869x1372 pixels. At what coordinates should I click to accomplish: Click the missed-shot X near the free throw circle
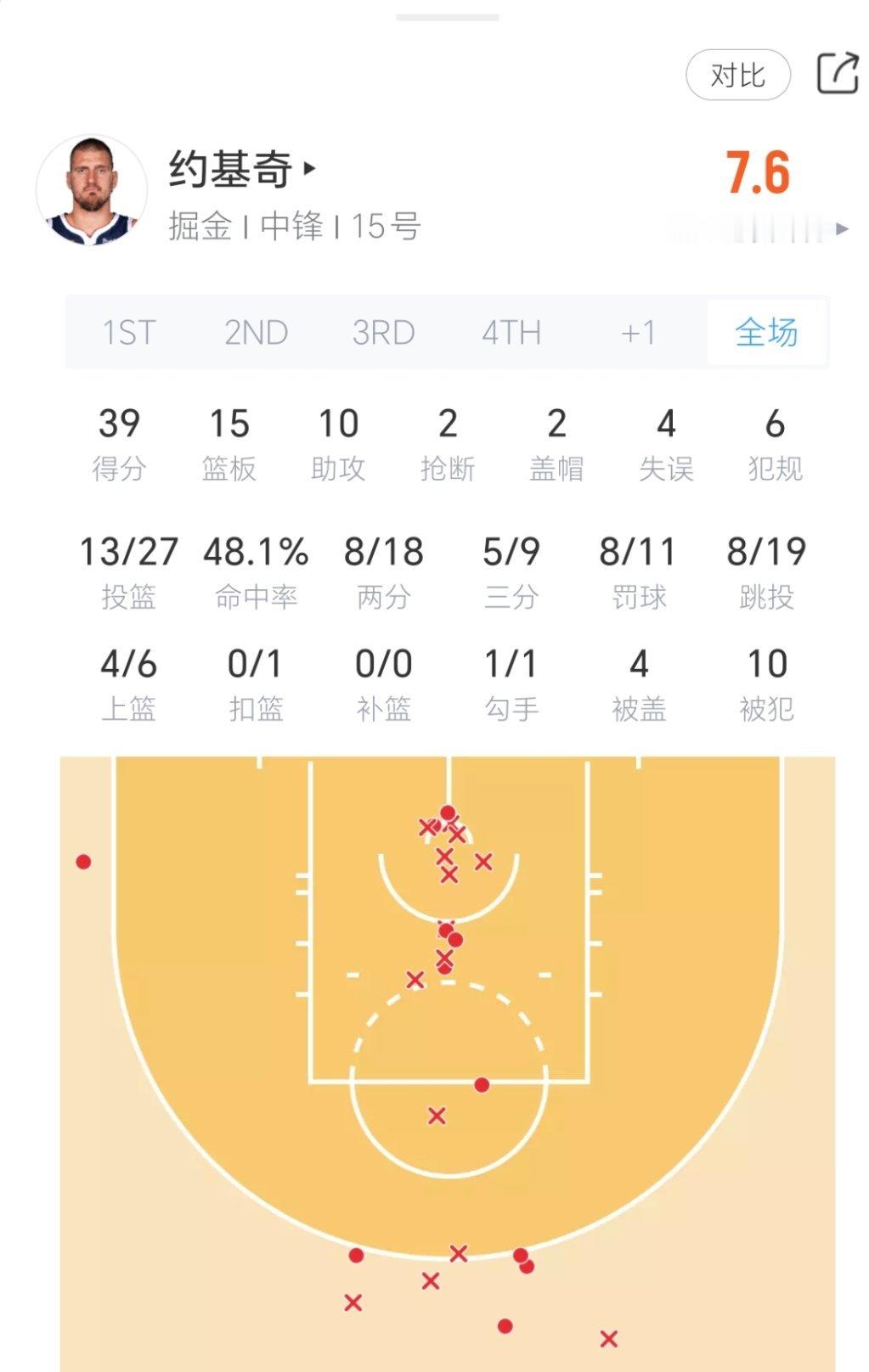click(x=437, y=1114)
